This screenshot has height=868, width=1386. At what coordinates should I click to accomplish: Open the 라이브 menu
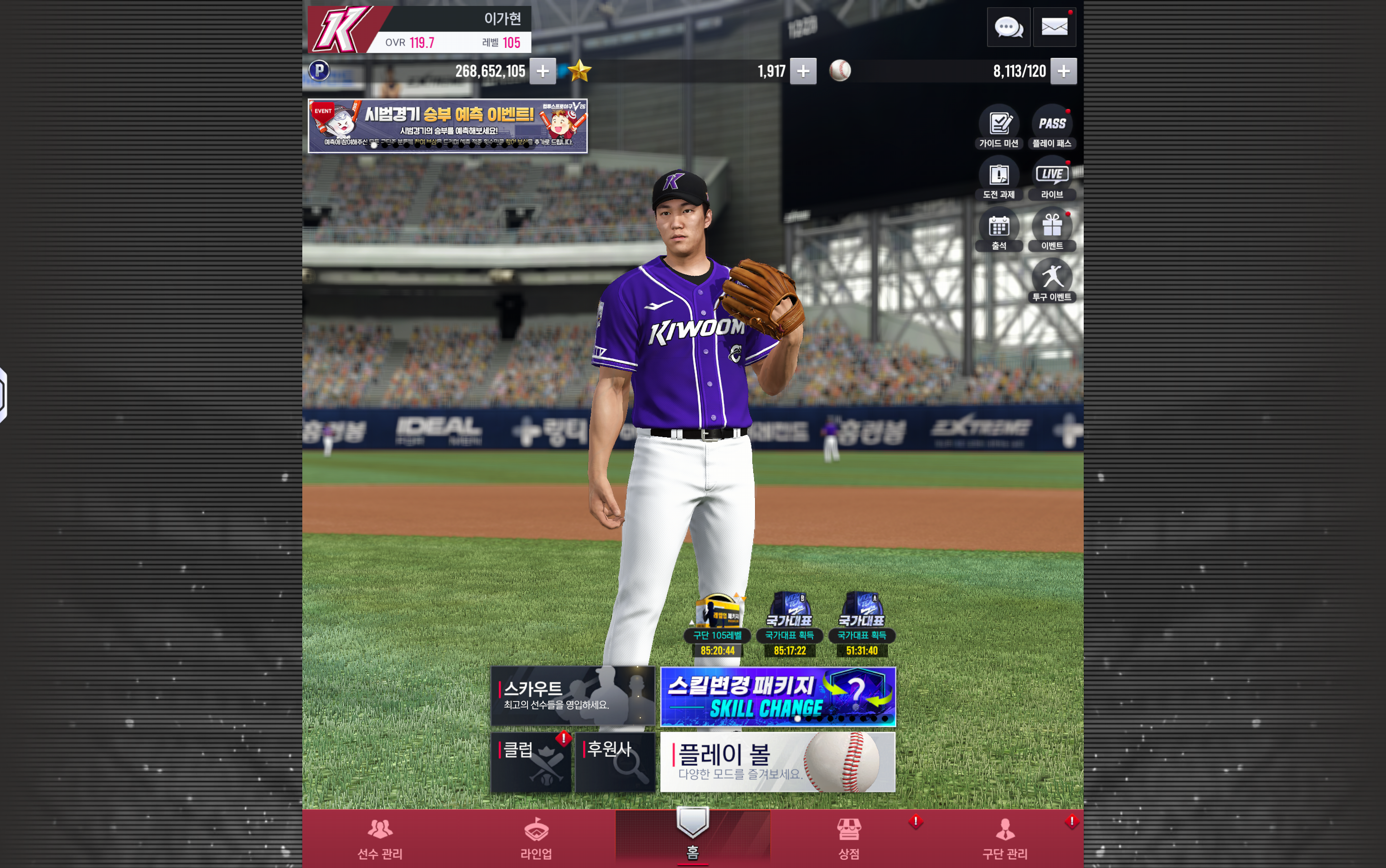1052,179
